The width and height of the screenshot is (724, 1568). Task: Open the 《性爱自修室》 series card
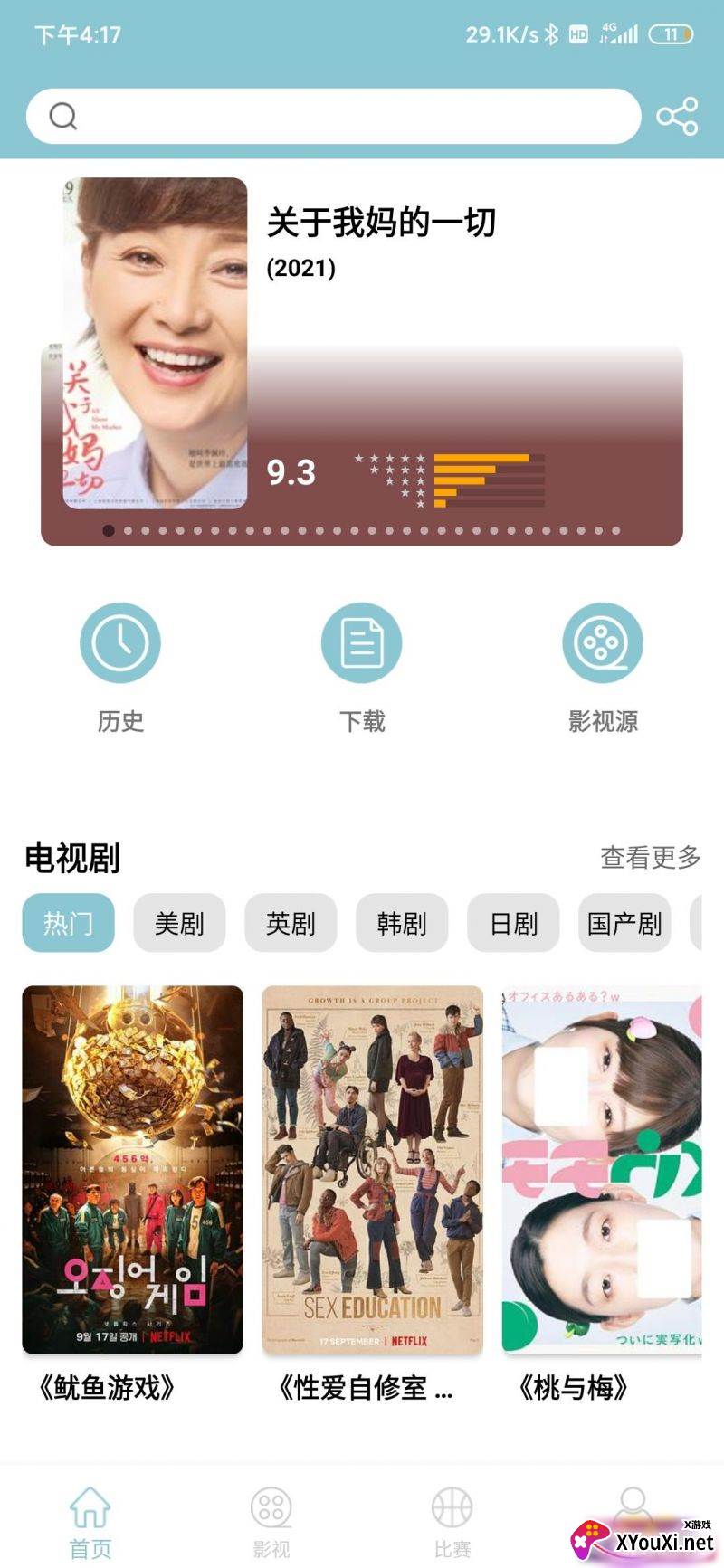(x=372, y=1194)
